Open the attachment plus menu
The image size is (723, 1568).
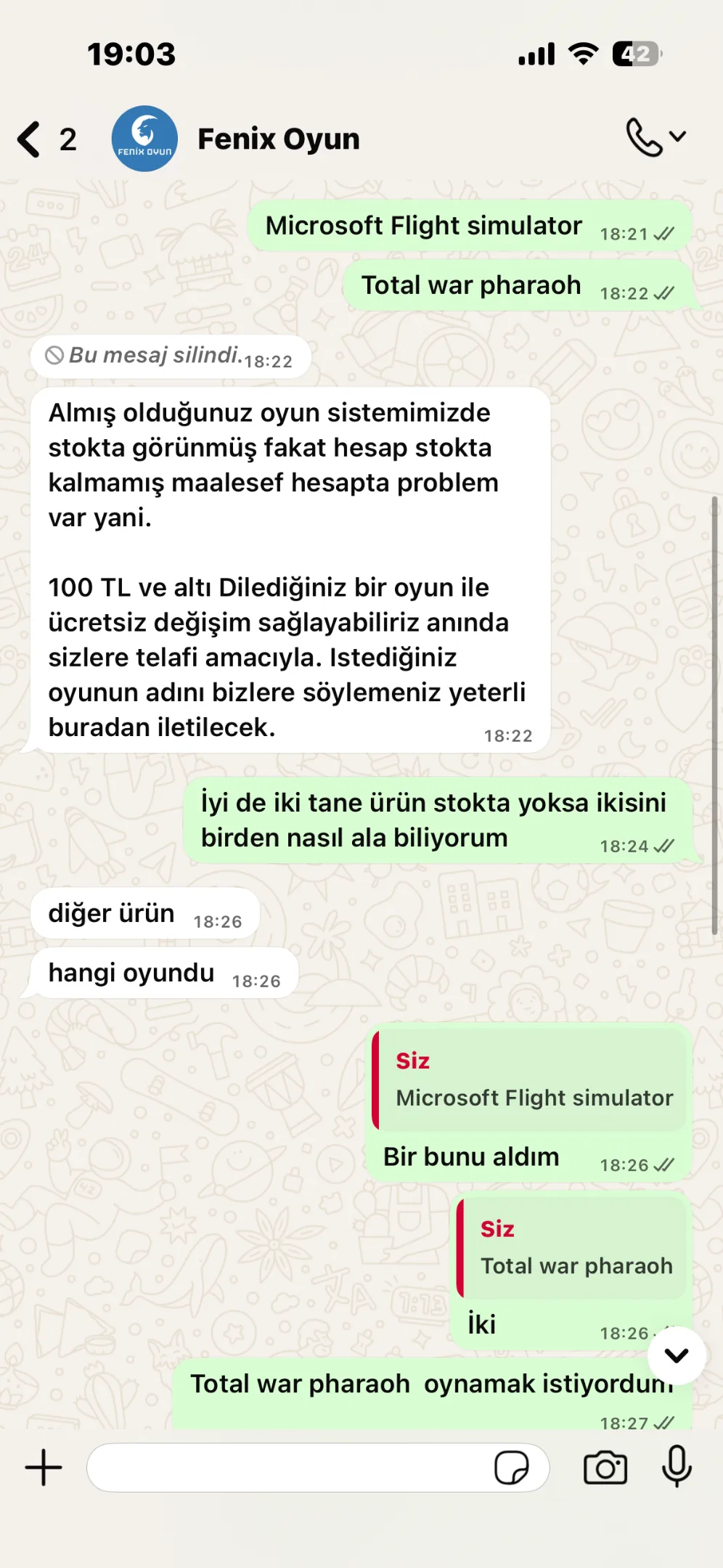coord(44,1468)
